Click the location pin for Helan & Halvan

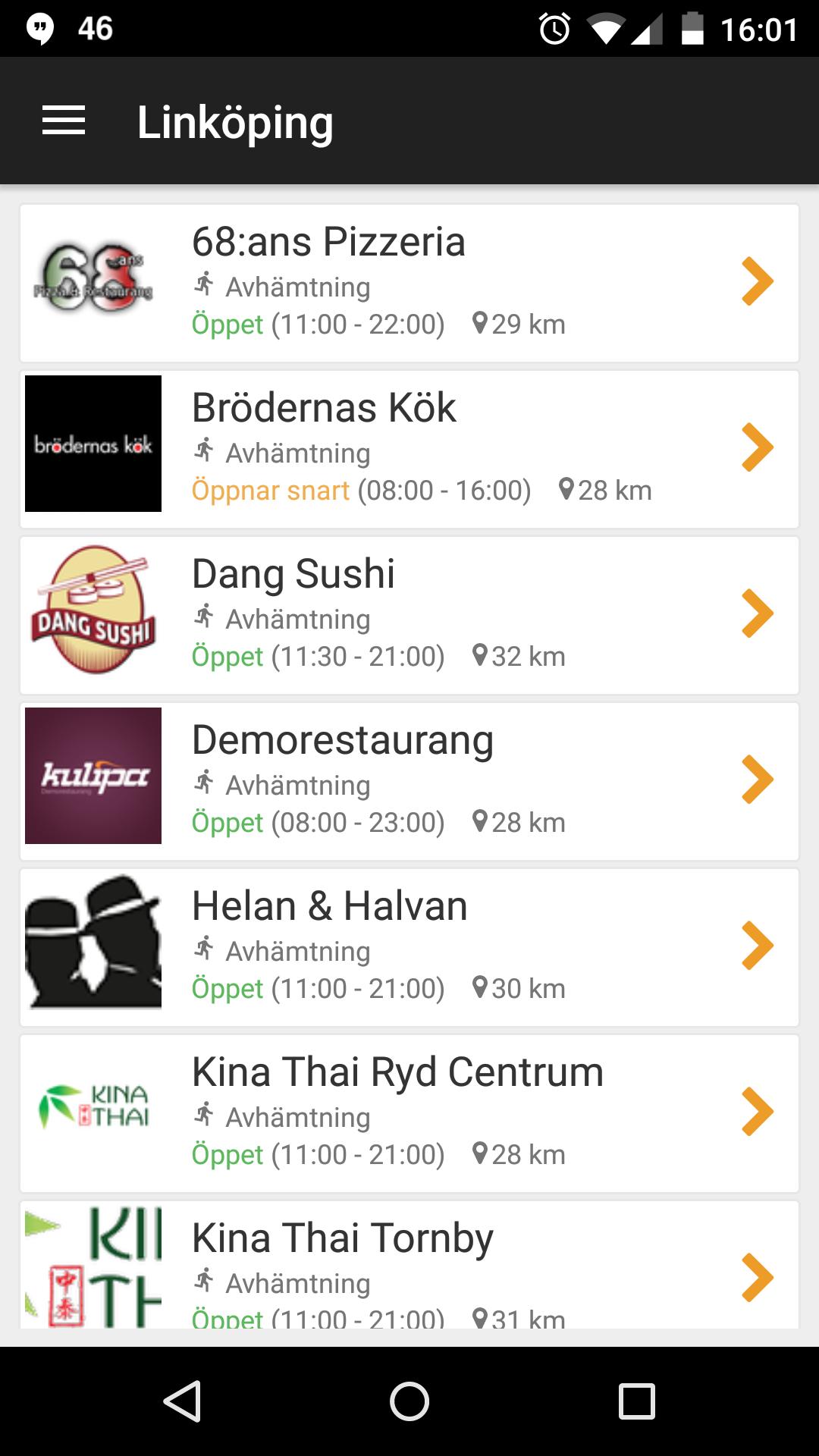(481, 987)
